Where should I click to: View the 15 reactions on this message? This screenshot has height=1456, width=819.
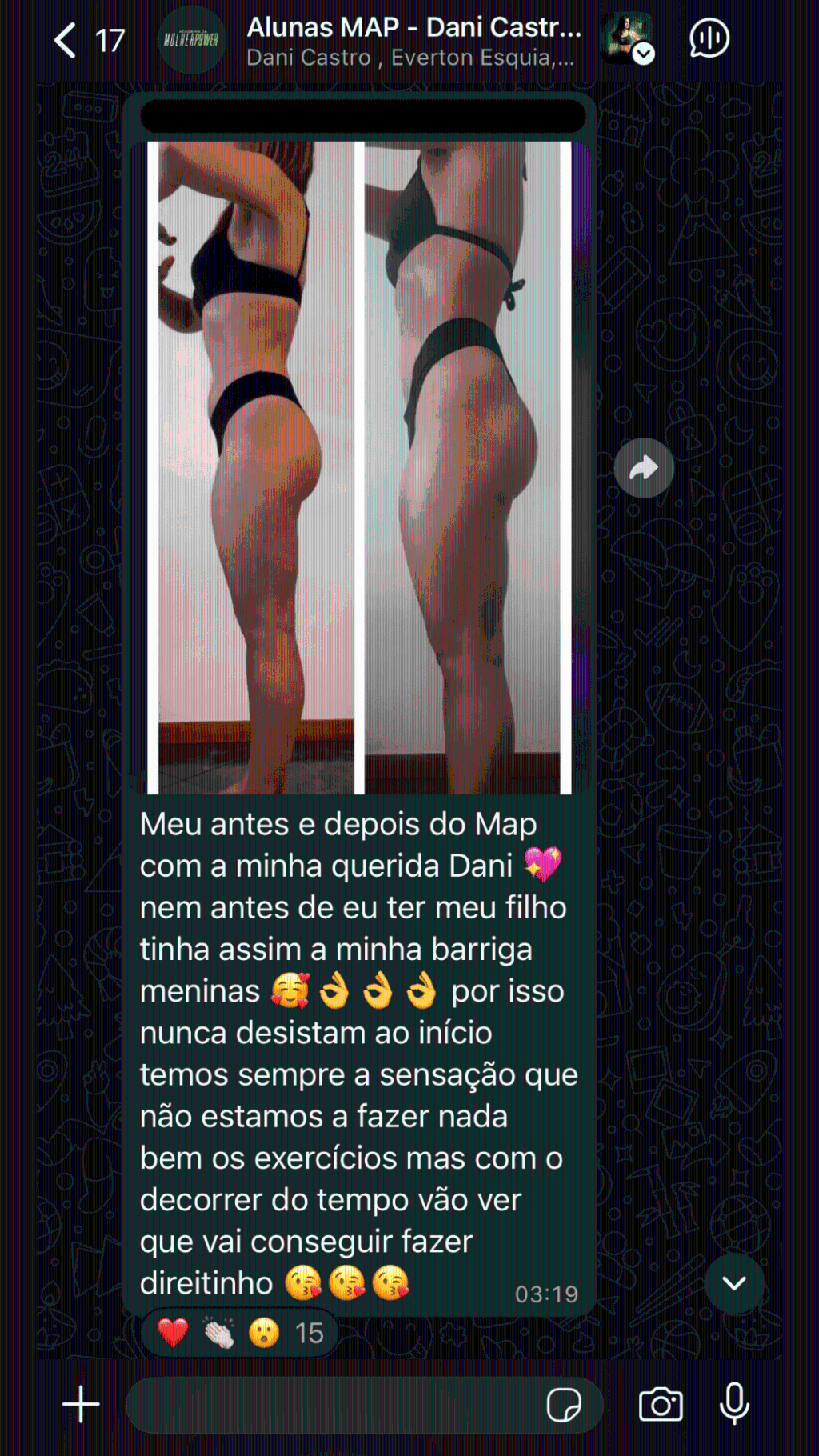(x=240, y=1333)
